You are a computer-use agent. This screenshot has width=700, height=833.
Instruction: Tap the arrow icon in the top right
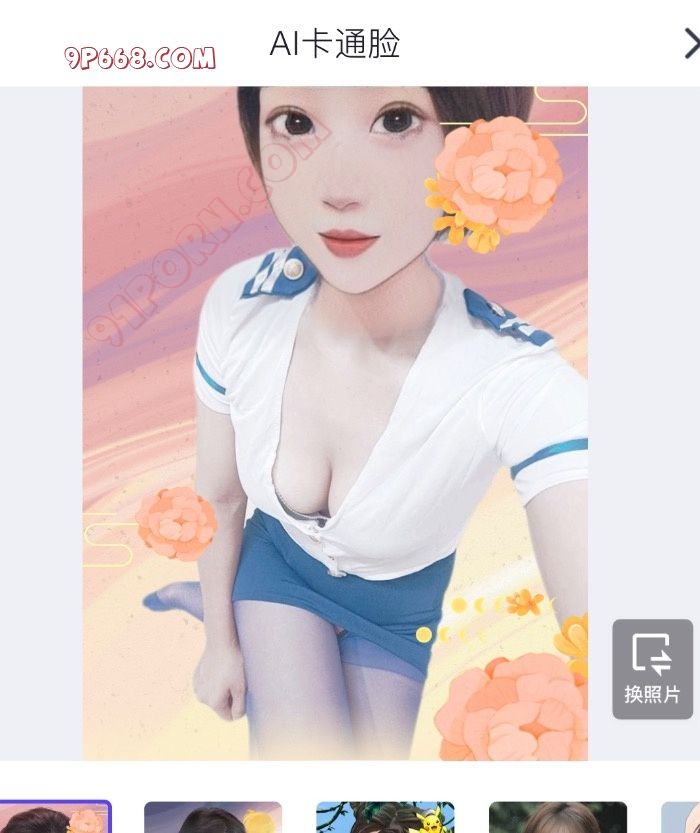(x=690, y=44)
